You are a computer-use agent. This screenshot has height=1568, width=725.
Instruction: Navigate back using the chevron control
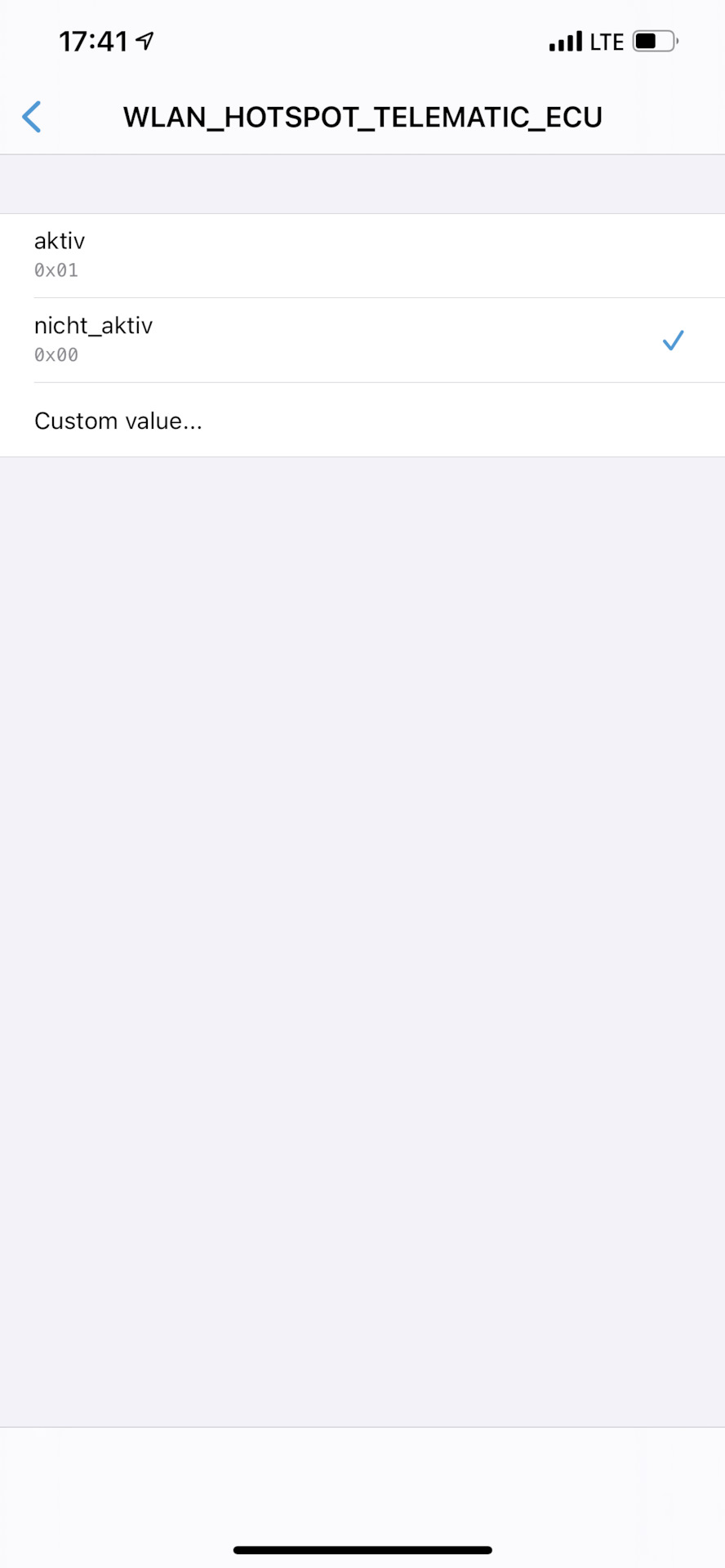click(x=31, y=117)
